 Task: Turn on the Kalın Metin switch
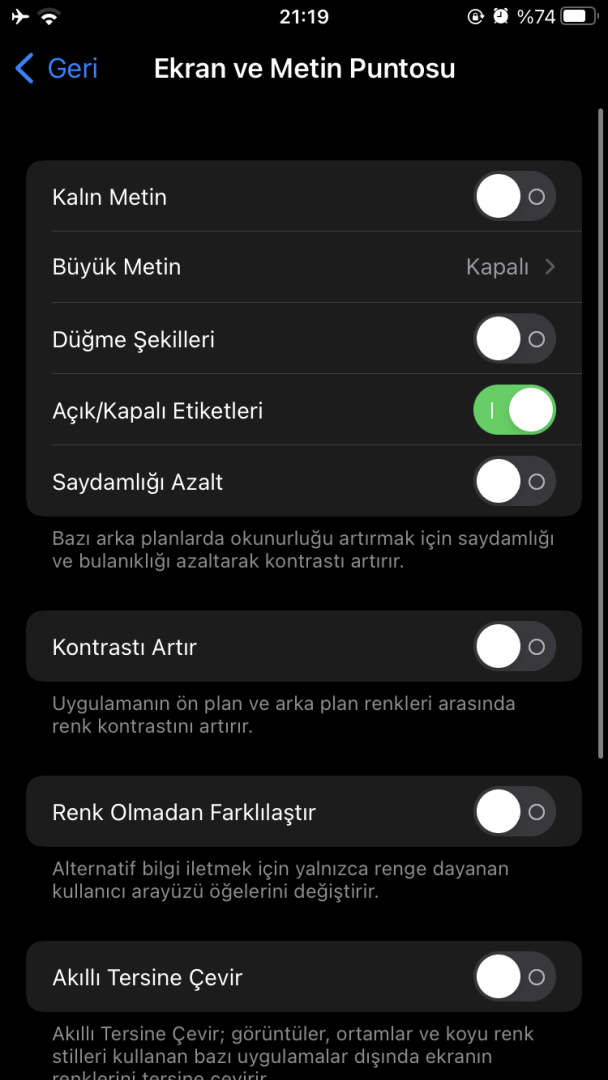click(x=513, y=197)
